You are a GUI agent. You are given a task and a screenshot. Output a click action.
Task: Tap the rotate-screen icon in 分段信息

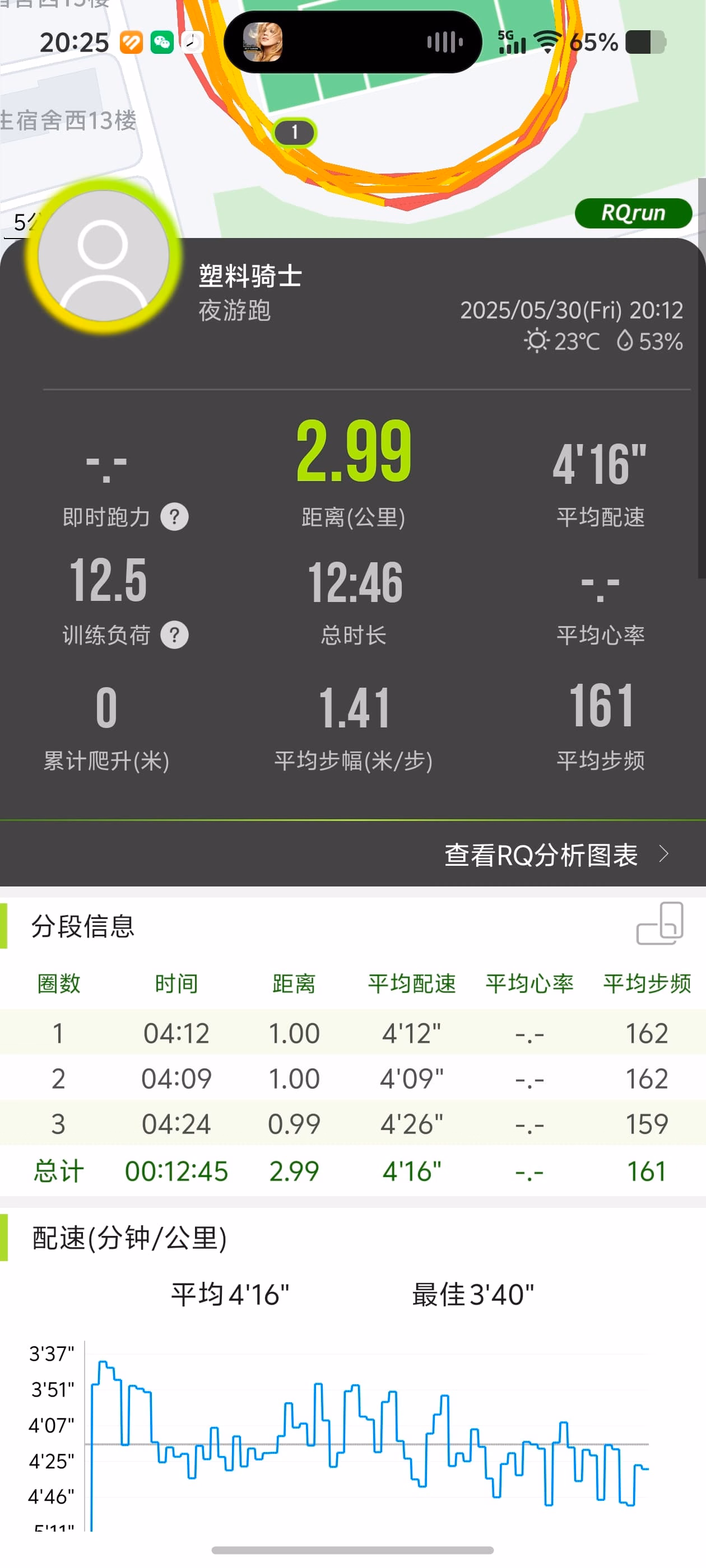point(659,923)
